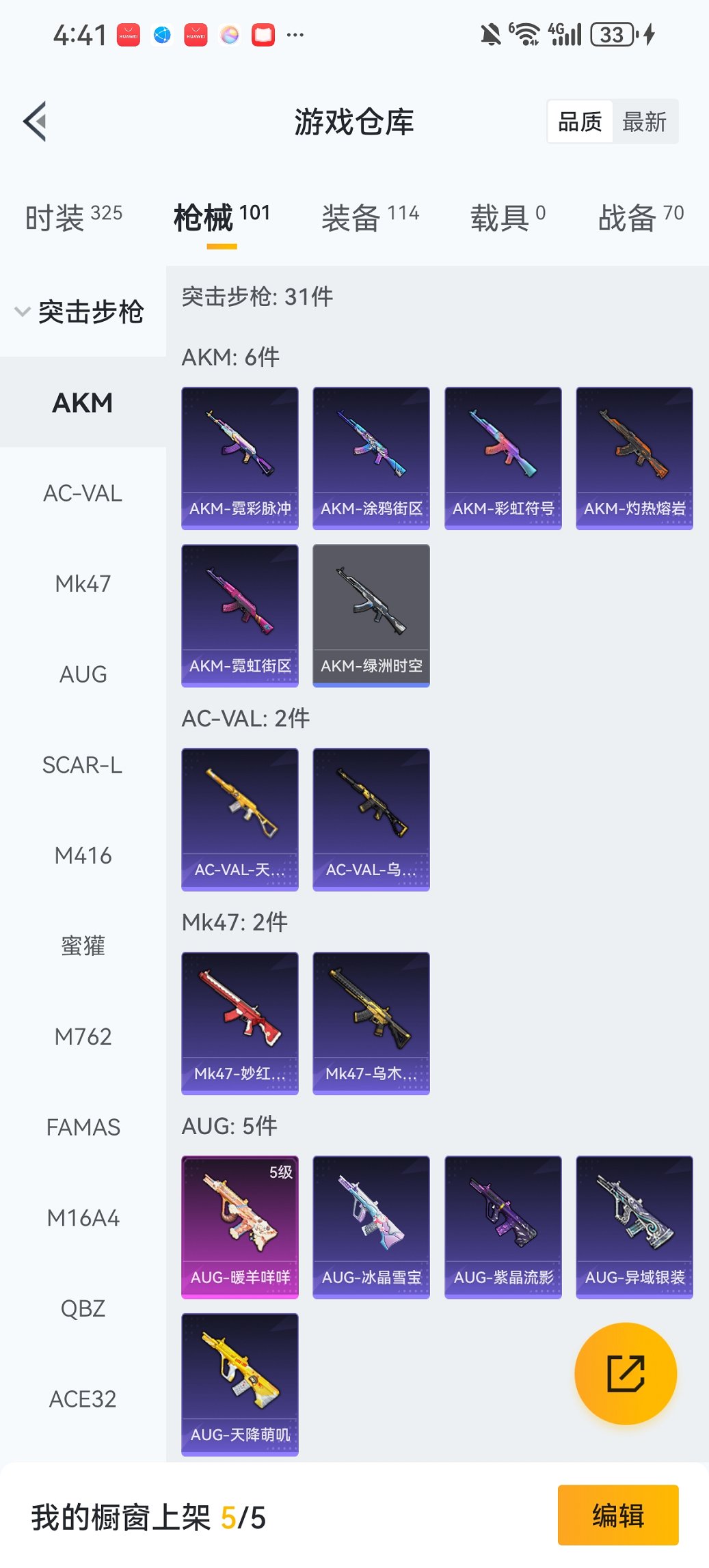Edit my showcase with 编辑

click(617, 1515)
